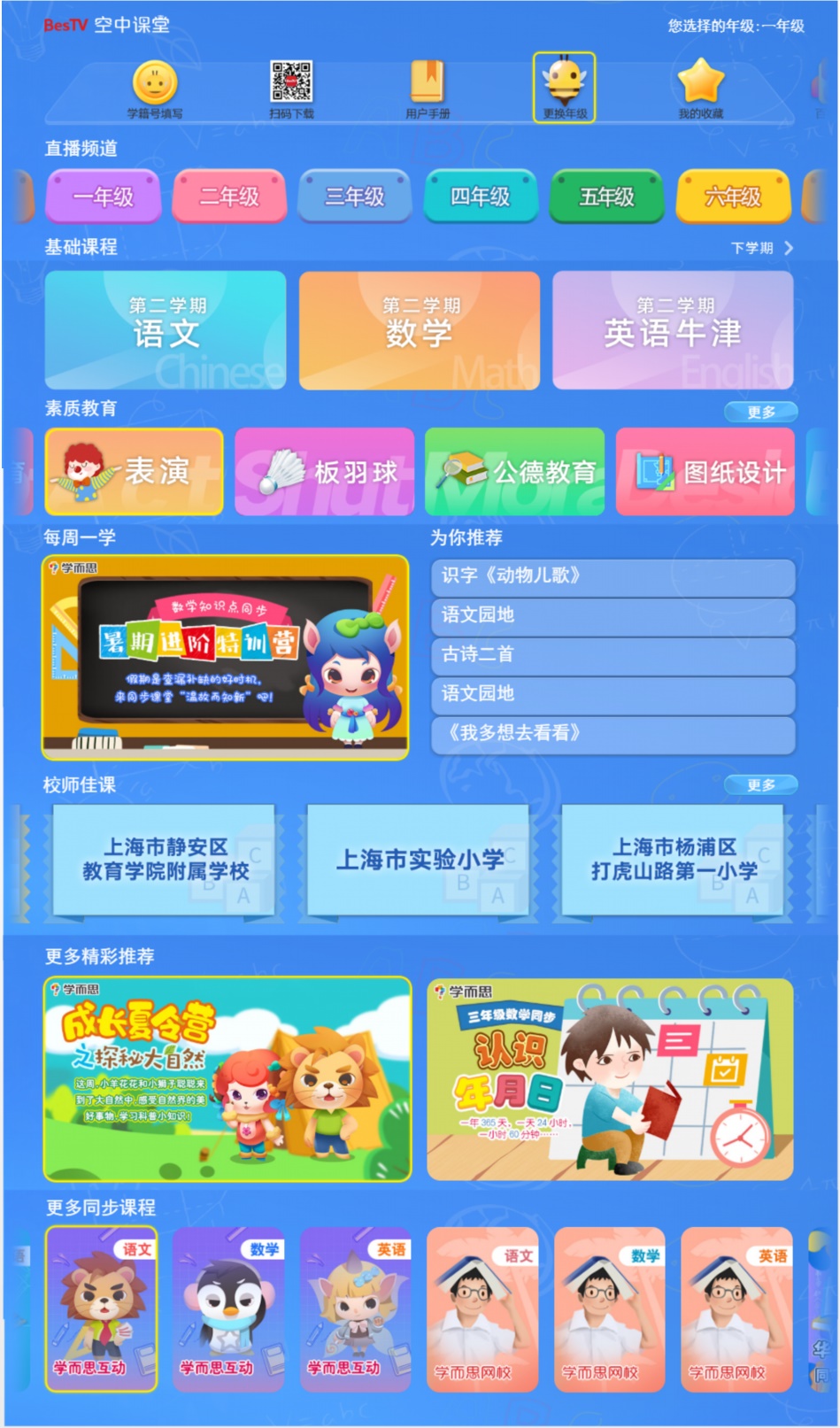Select the 四年级 live channel
This screenshot has width=840, height=1428.
(481, 197)
